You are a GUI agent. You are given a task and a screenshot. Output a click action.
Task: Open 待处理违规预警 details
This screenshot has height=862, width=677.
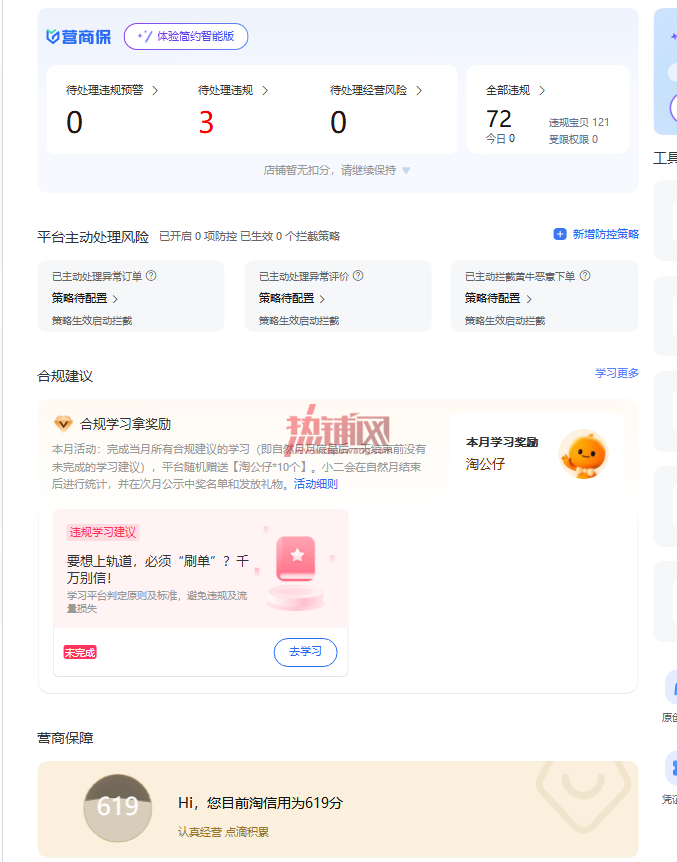click(112, 90)
